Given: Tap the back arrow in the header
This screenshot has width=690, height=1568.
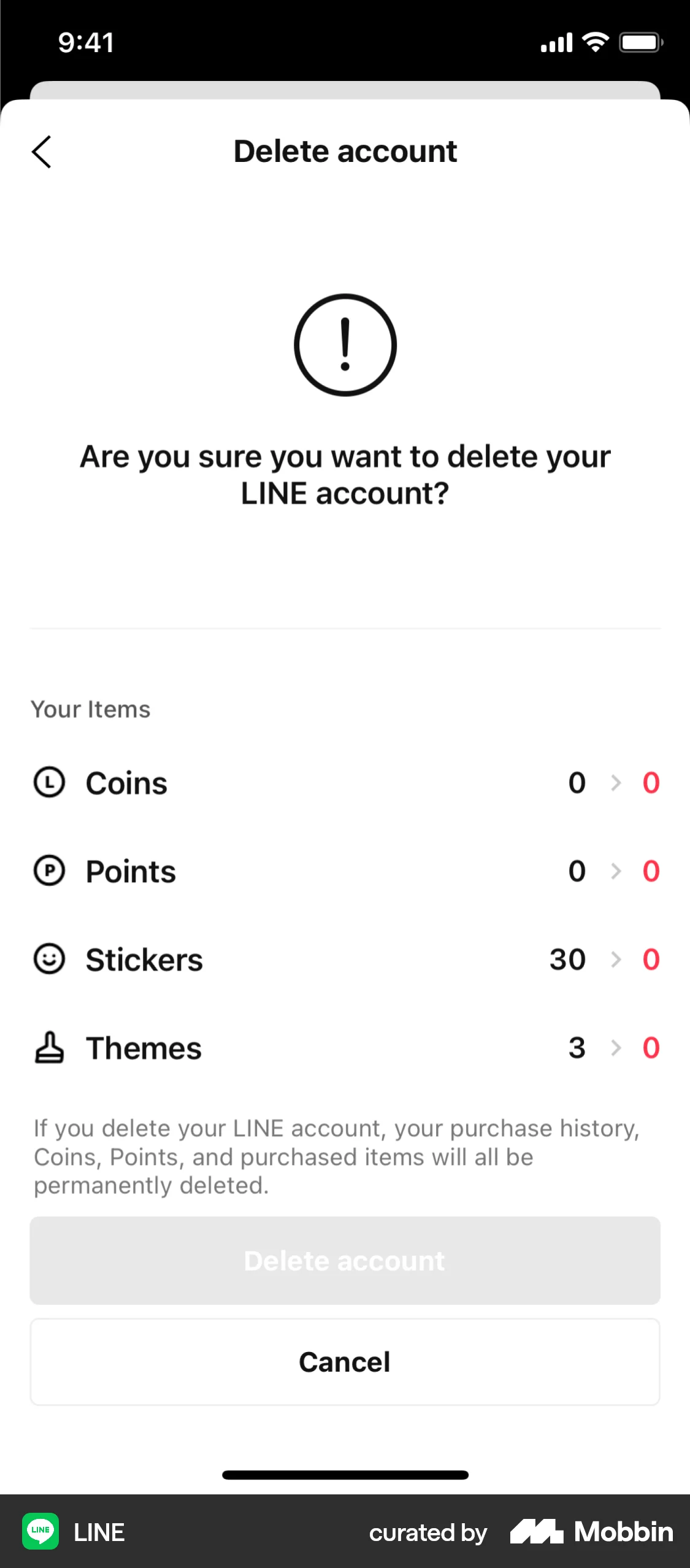Looking at the screenshot, I should point(42,151).
